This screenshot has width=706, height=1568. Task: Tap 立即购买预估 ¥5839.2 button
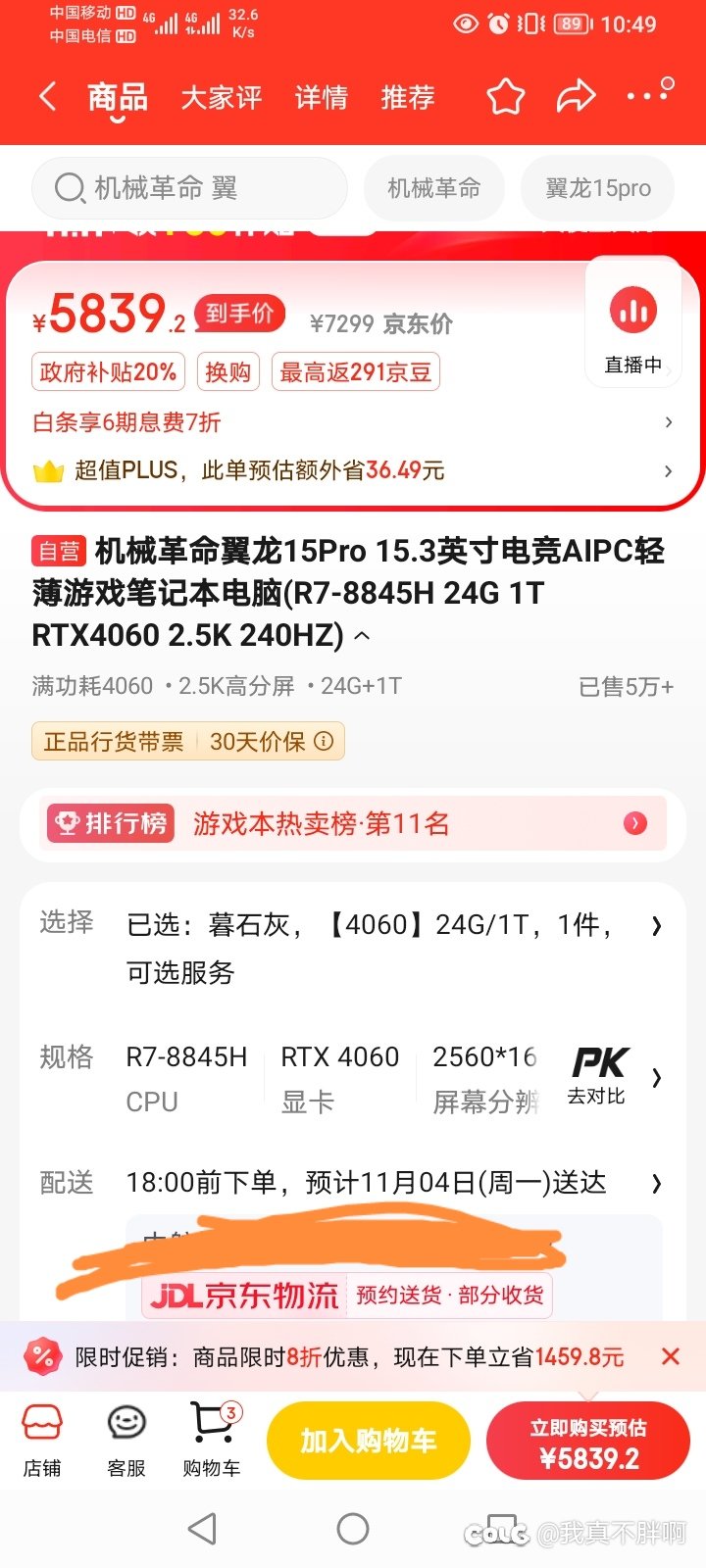pyautogui.click(x=588, y=1441)
